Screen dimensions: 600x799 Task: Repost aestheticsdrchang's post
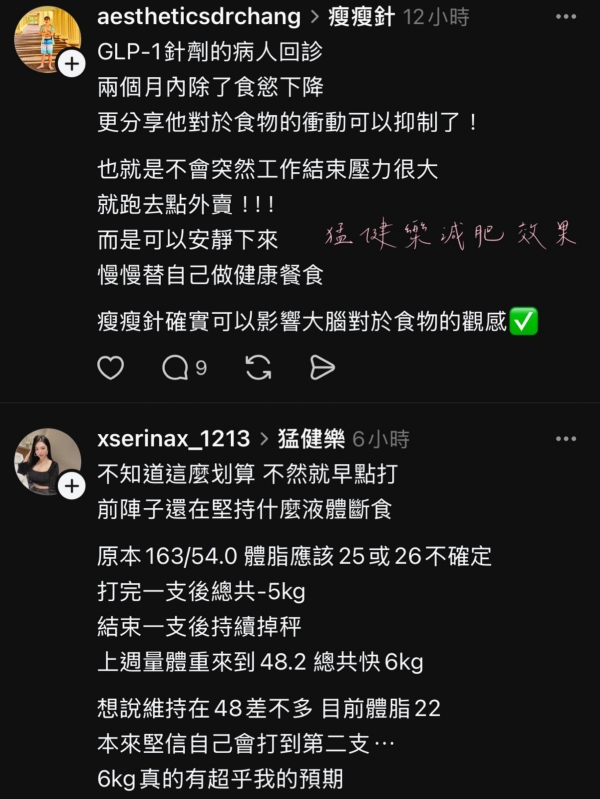pos(258,368)
